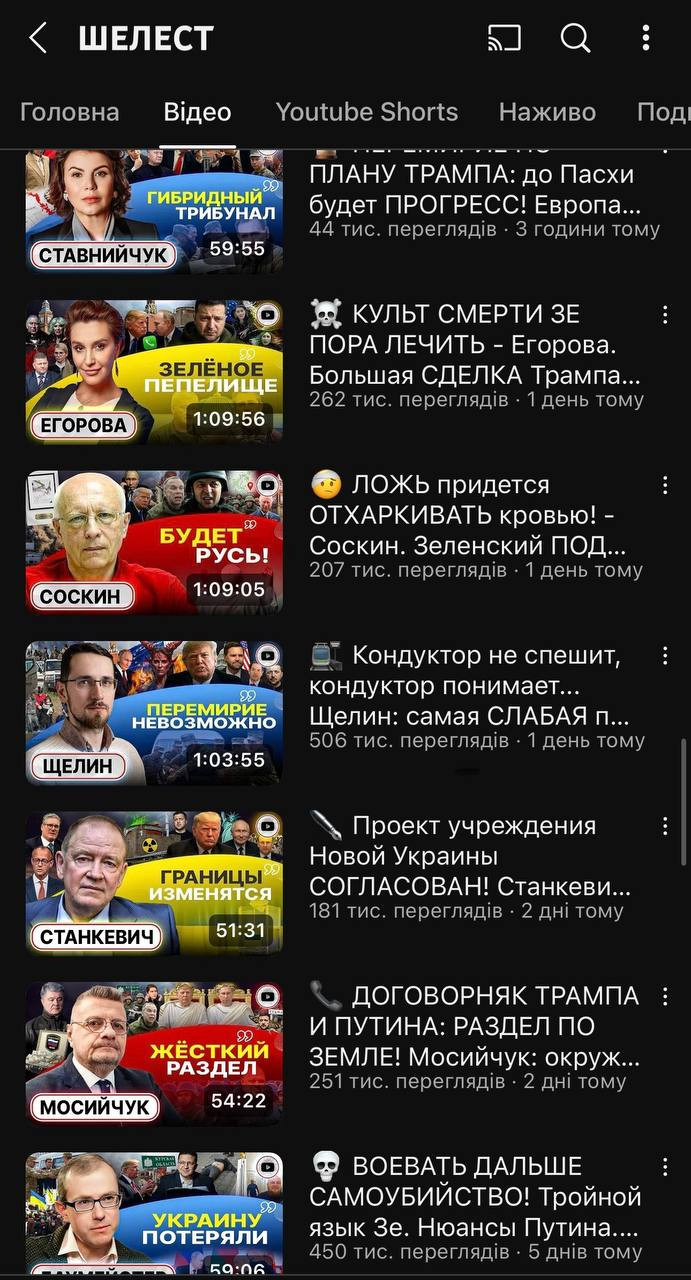Open options for ВОЕВАТЬ ДАЛЬШЕ video
The width and height of the screenshot is (691, 1280).
[664, 1167]
